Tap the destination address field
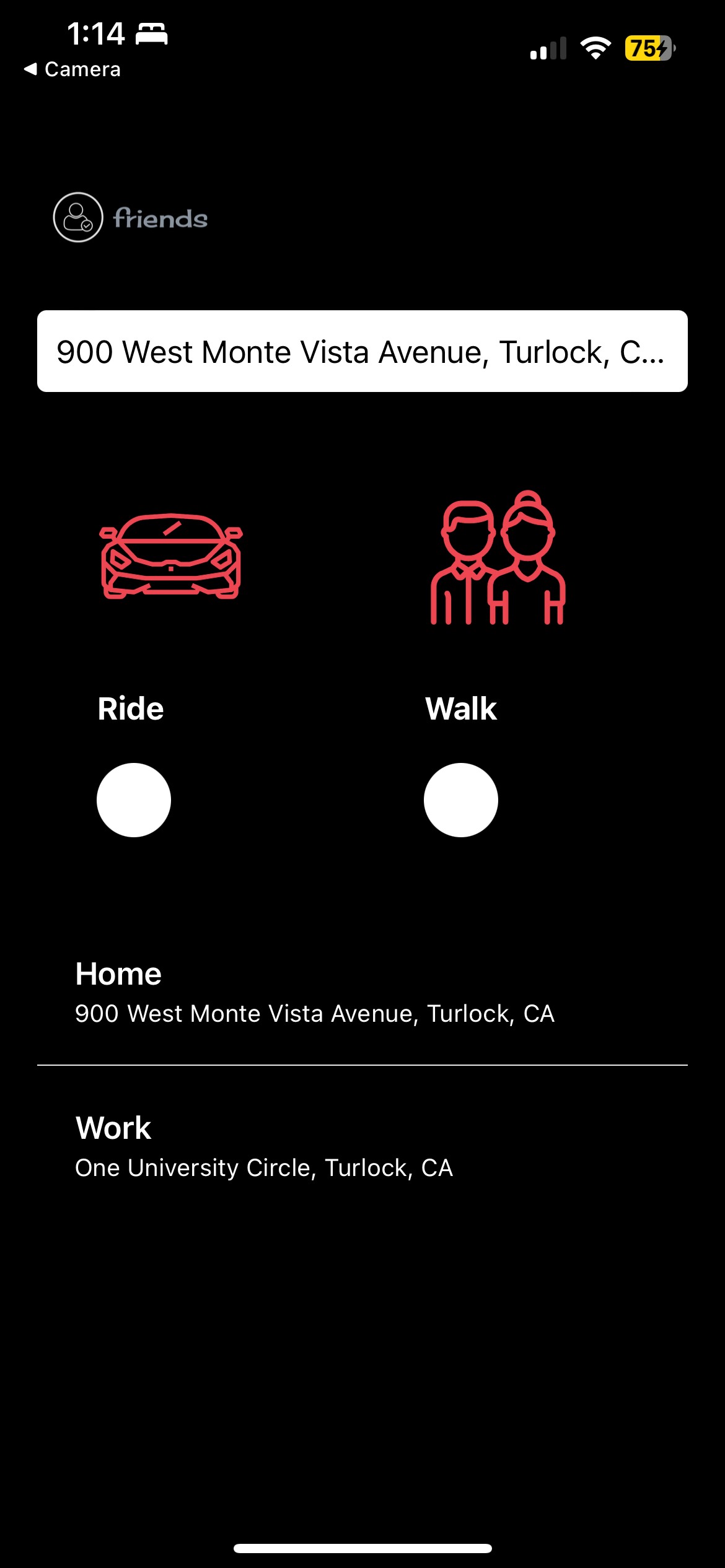 tap(362, 351)
